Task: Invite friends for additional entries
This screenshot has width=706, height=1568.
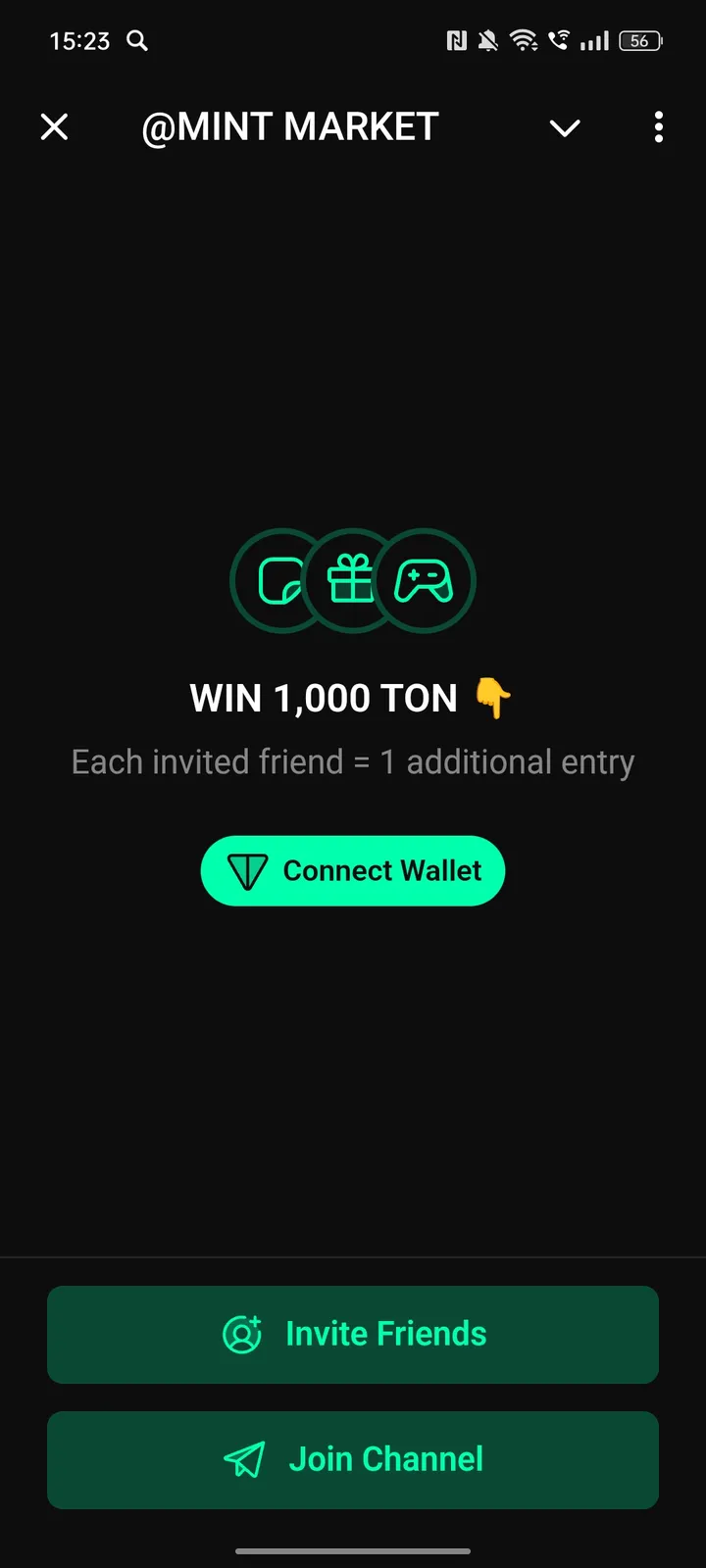Action: (x=353, y=1334)
